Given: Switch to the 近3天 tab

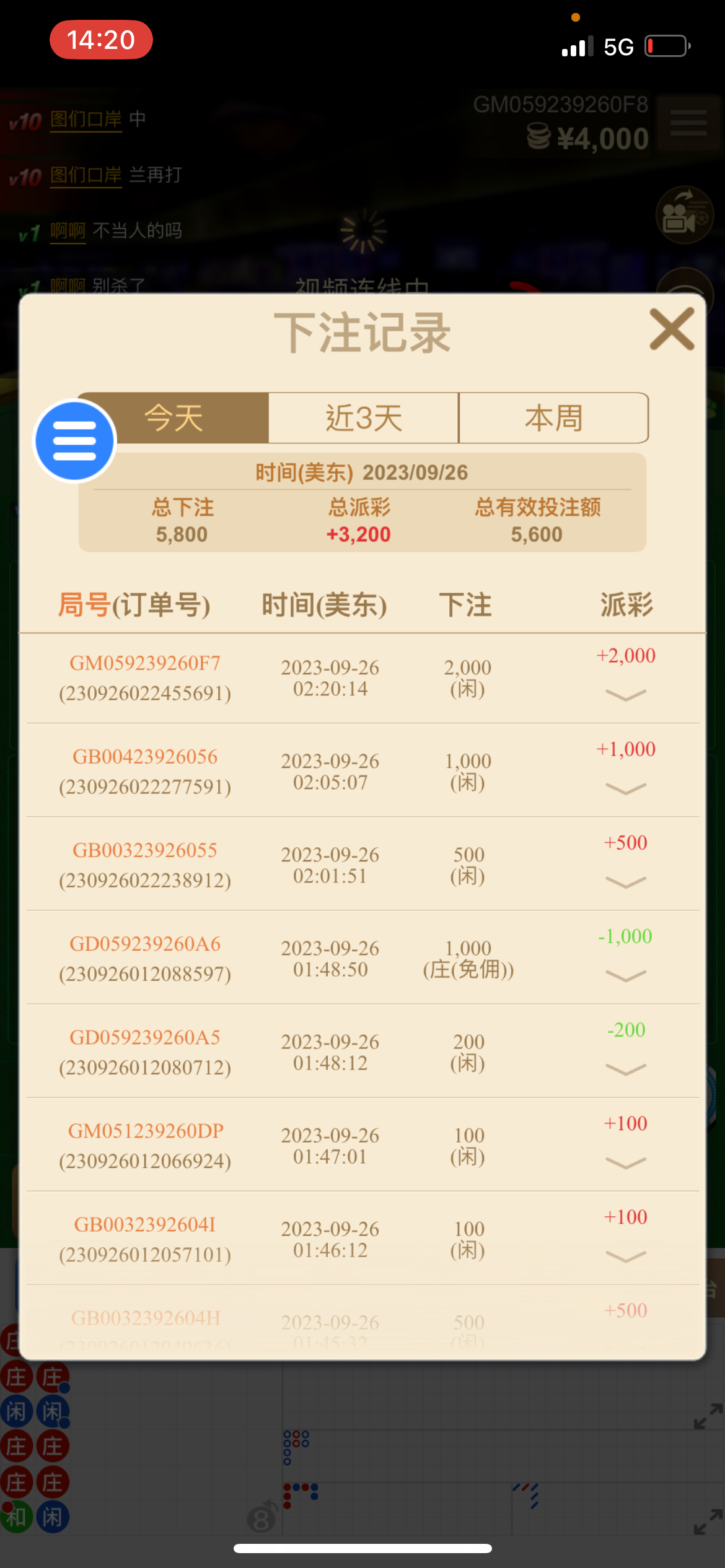Looking at the screenshot, I should pyautogui.click(x=364, y=418).
